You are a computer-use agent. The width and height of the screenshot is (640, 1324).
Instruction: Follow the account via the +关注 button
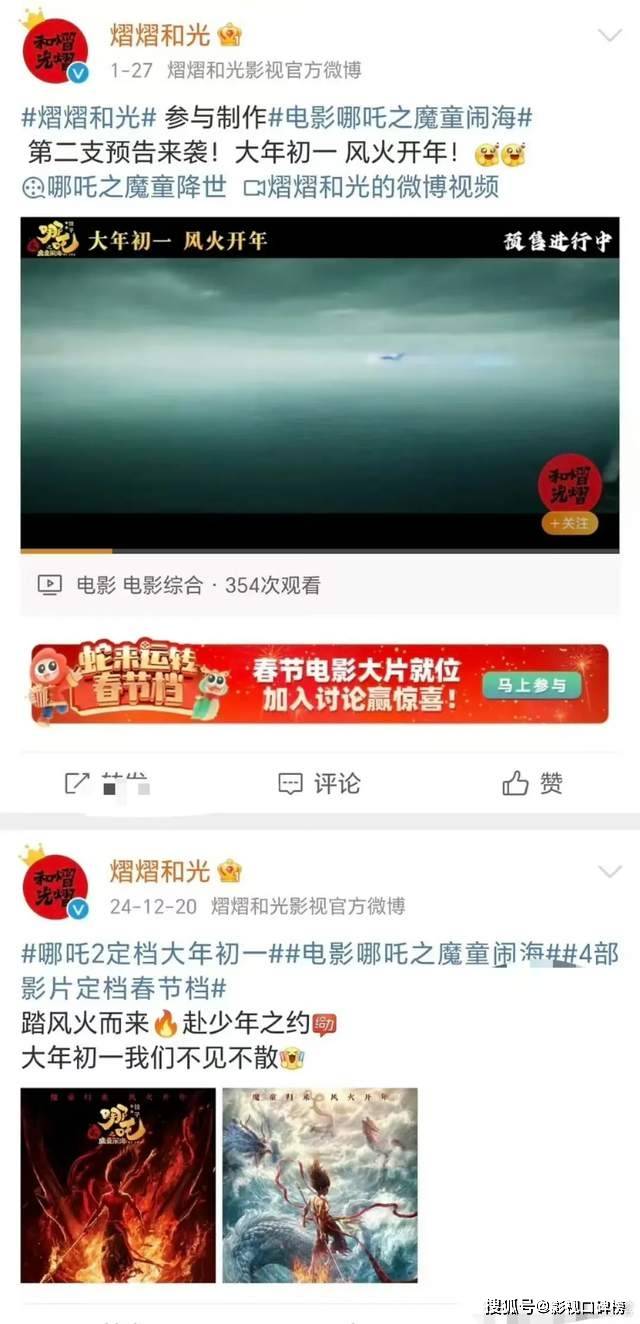569,523
